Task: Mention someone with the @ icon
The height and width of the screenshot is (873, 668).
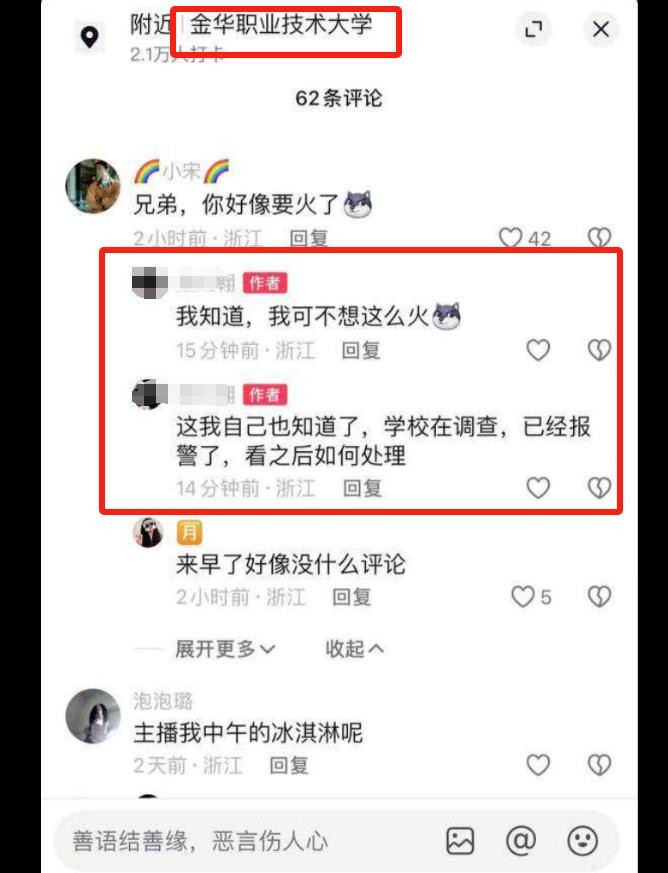Action: pyautogui.click(x=520, y=841)
